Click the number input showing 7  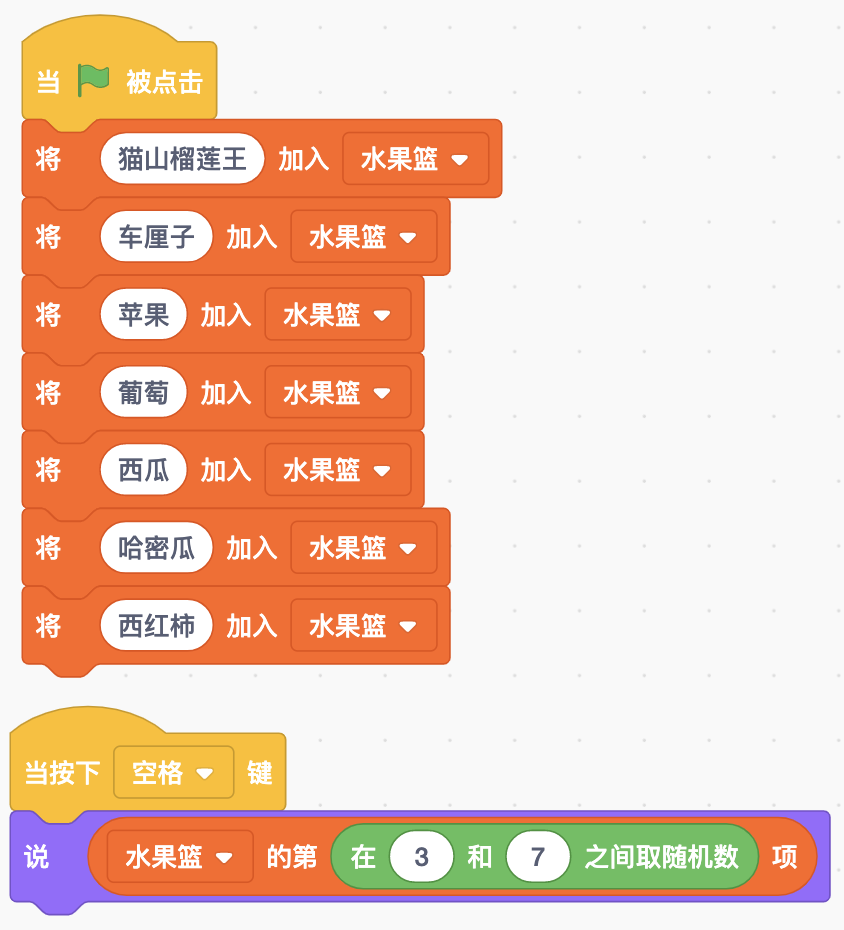pyautogui.click(x=537, y=857)
